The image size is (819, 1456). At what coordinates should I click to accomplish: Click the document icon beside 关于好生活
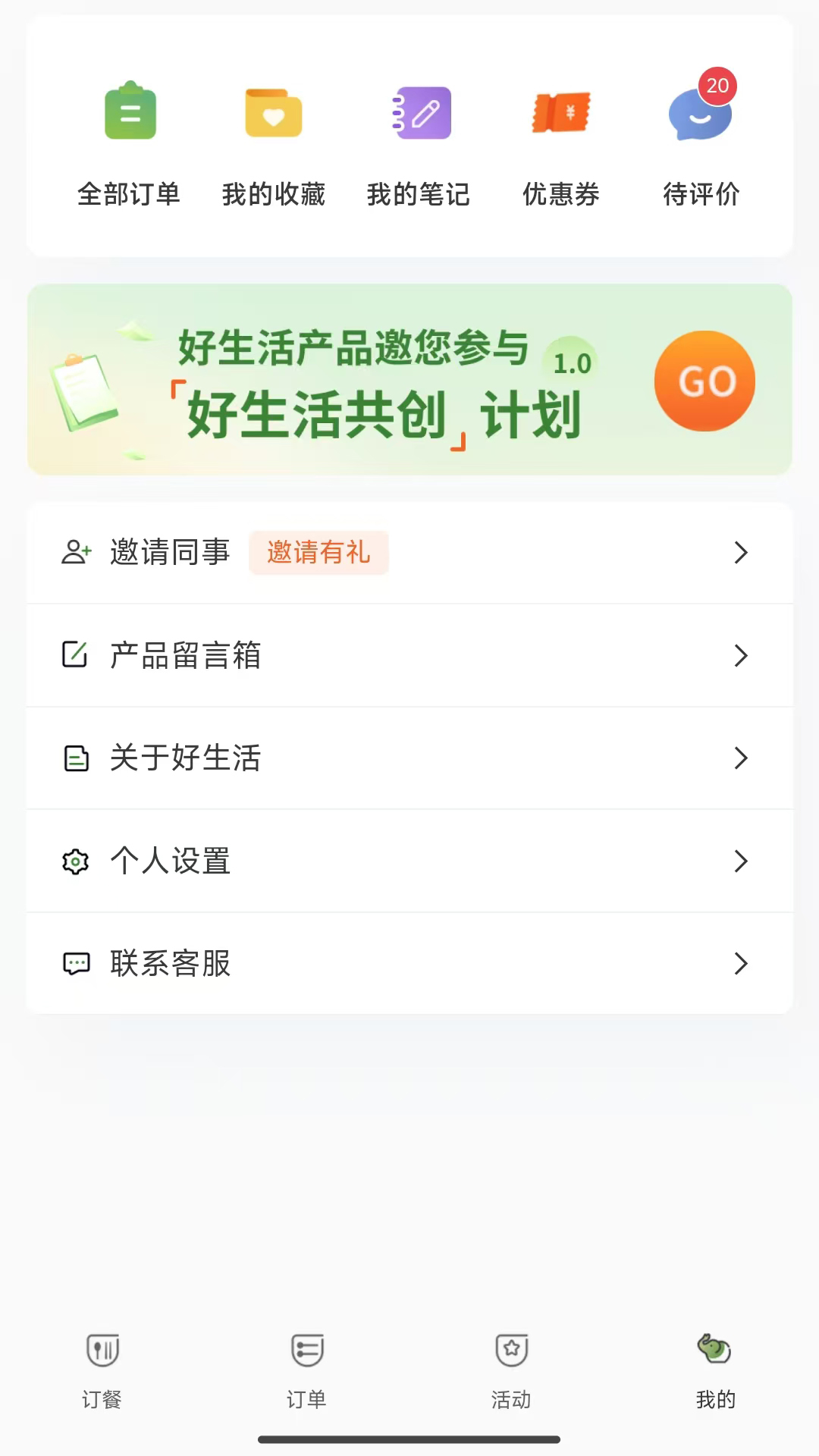(x=74, y=758)
